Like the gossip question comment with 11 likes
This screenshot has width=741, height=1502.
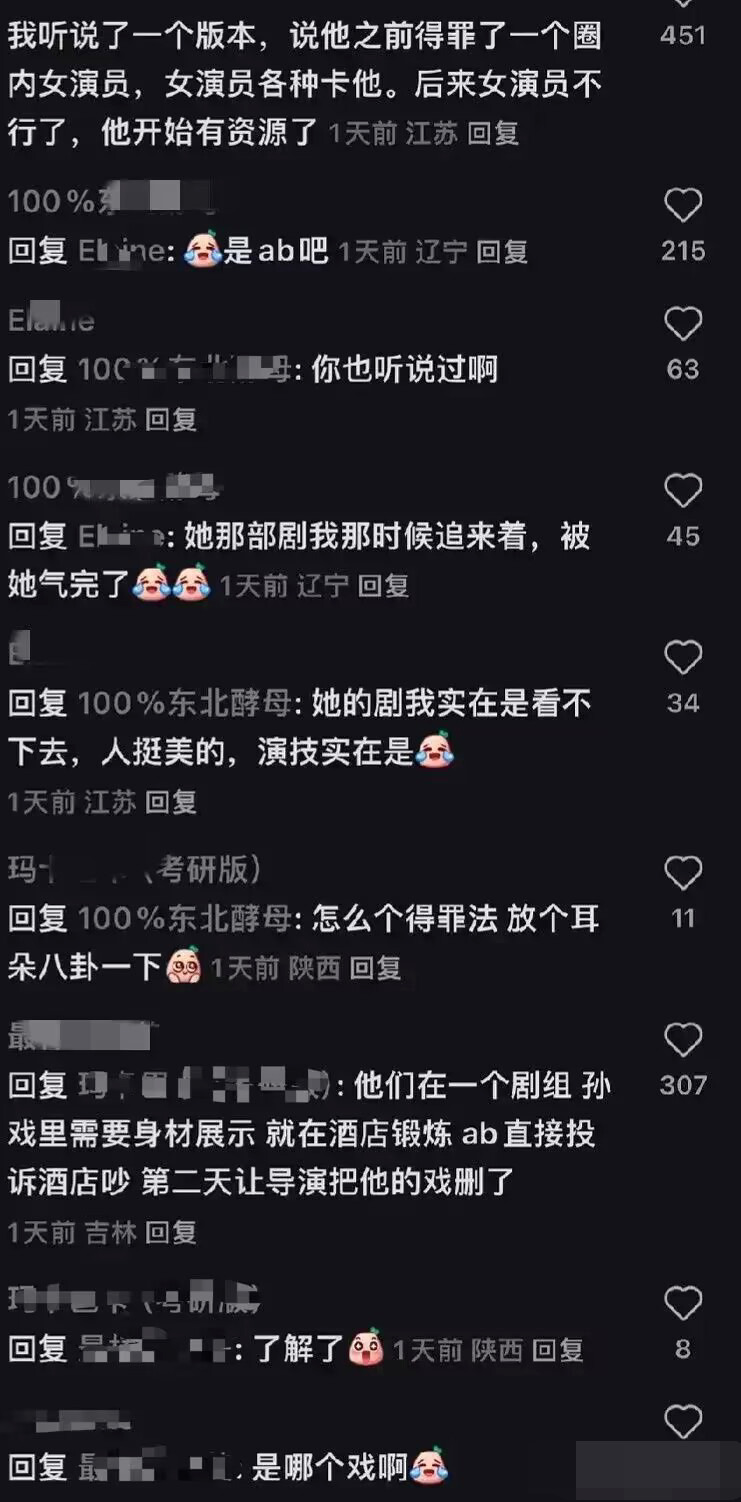683,872
